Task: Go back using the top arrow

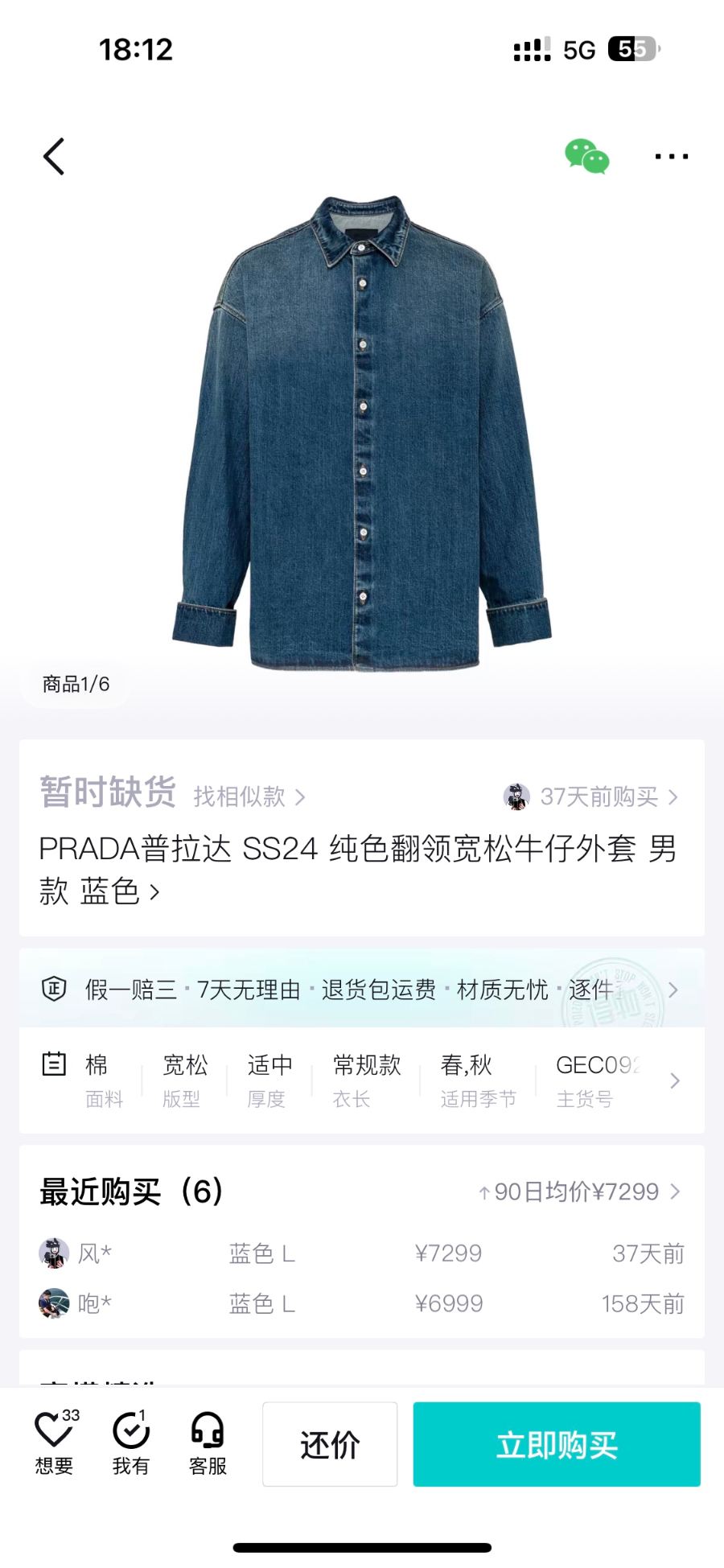Action: tap(54, 156)
